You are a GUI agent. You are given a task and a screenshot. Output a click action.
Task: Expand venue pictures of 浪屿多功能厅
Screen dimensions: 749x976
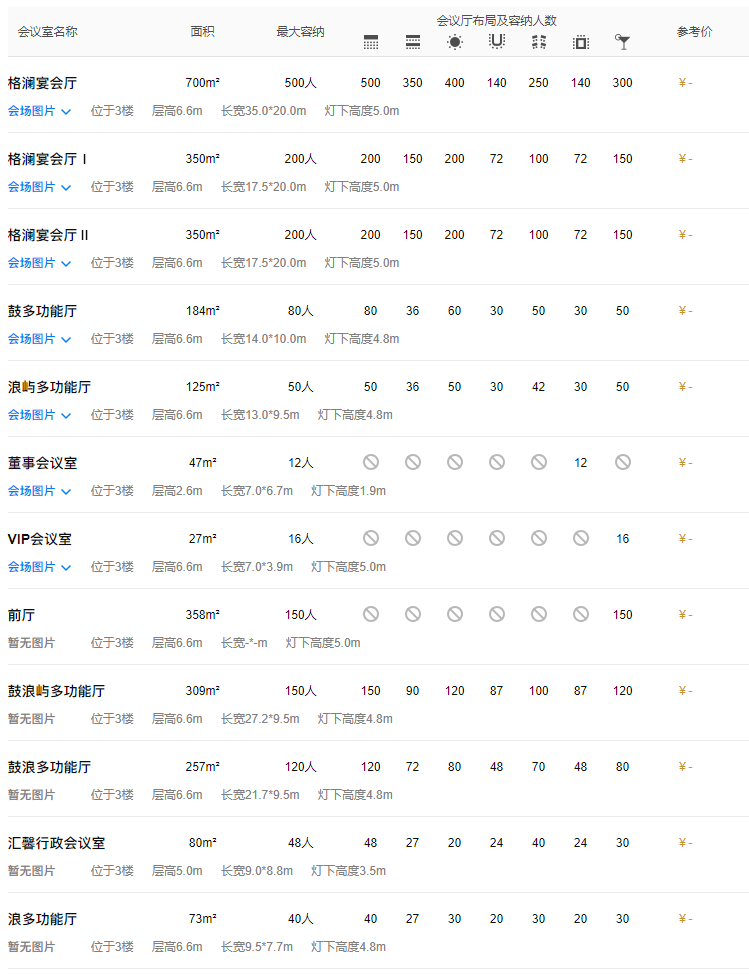39,415
